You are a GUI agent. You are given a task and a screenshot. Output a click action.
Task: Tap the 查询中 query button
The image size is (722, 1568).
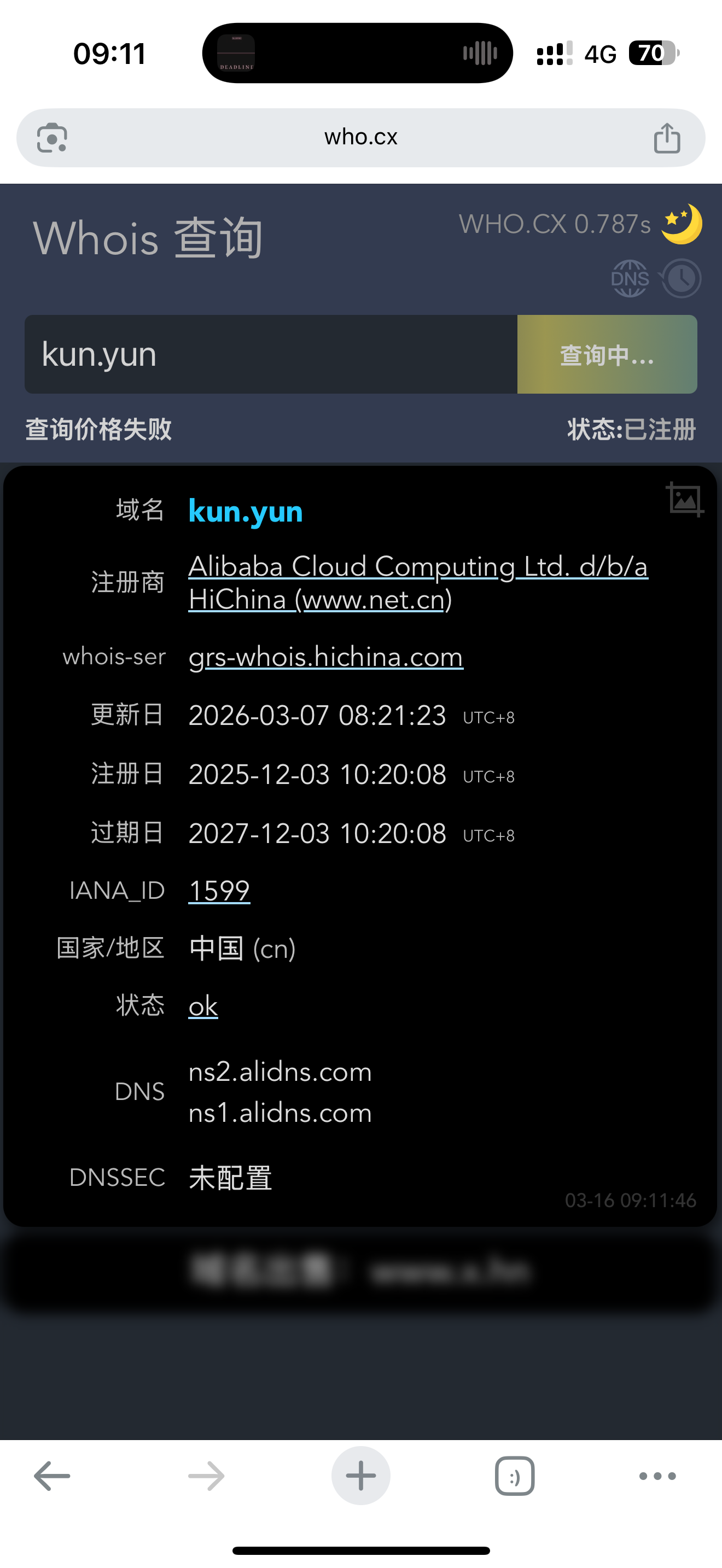tap(607, 354)
